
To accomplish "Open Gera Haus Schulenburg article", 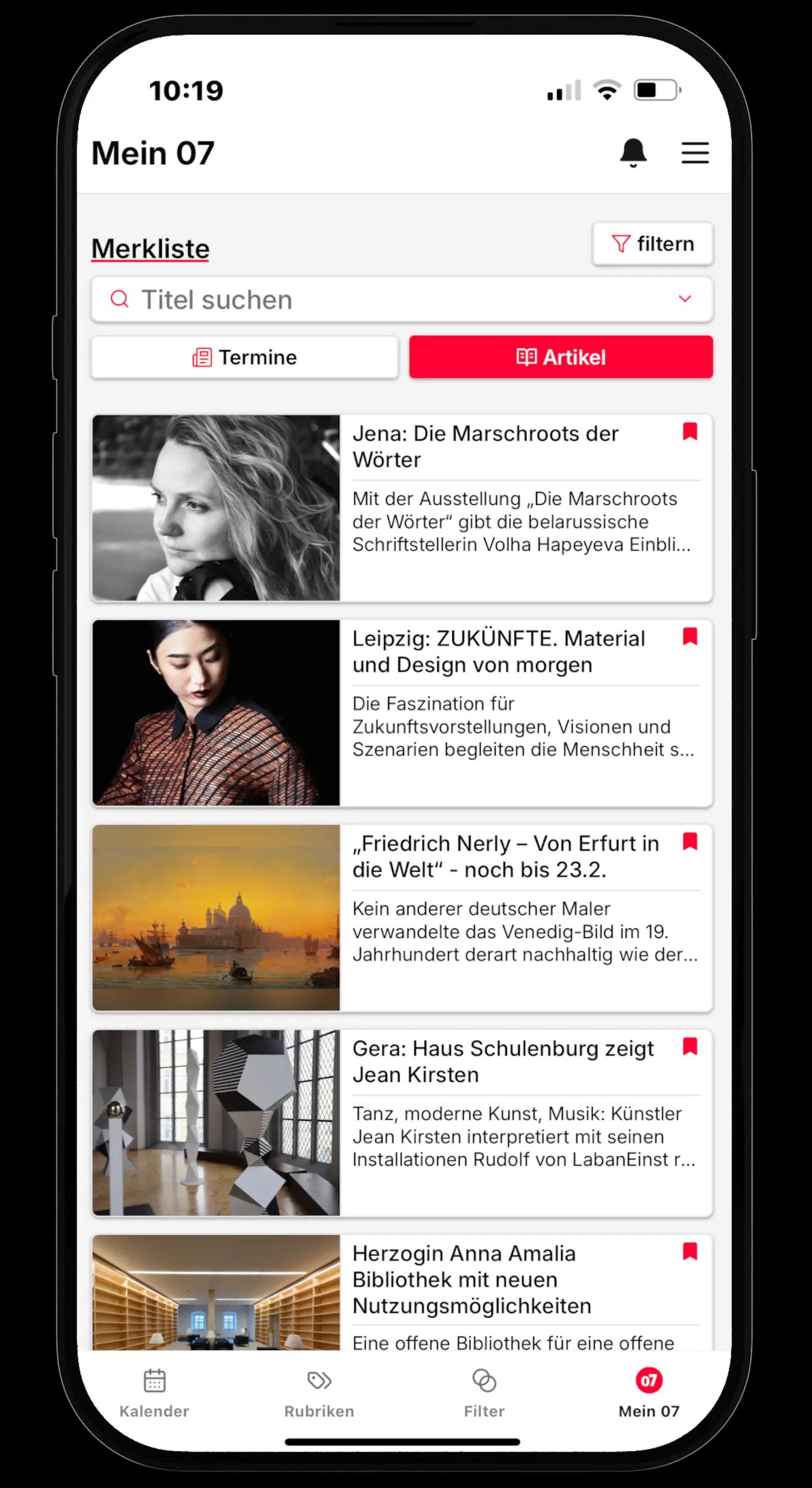I will pyautogui.click(x=502, y=1061).
